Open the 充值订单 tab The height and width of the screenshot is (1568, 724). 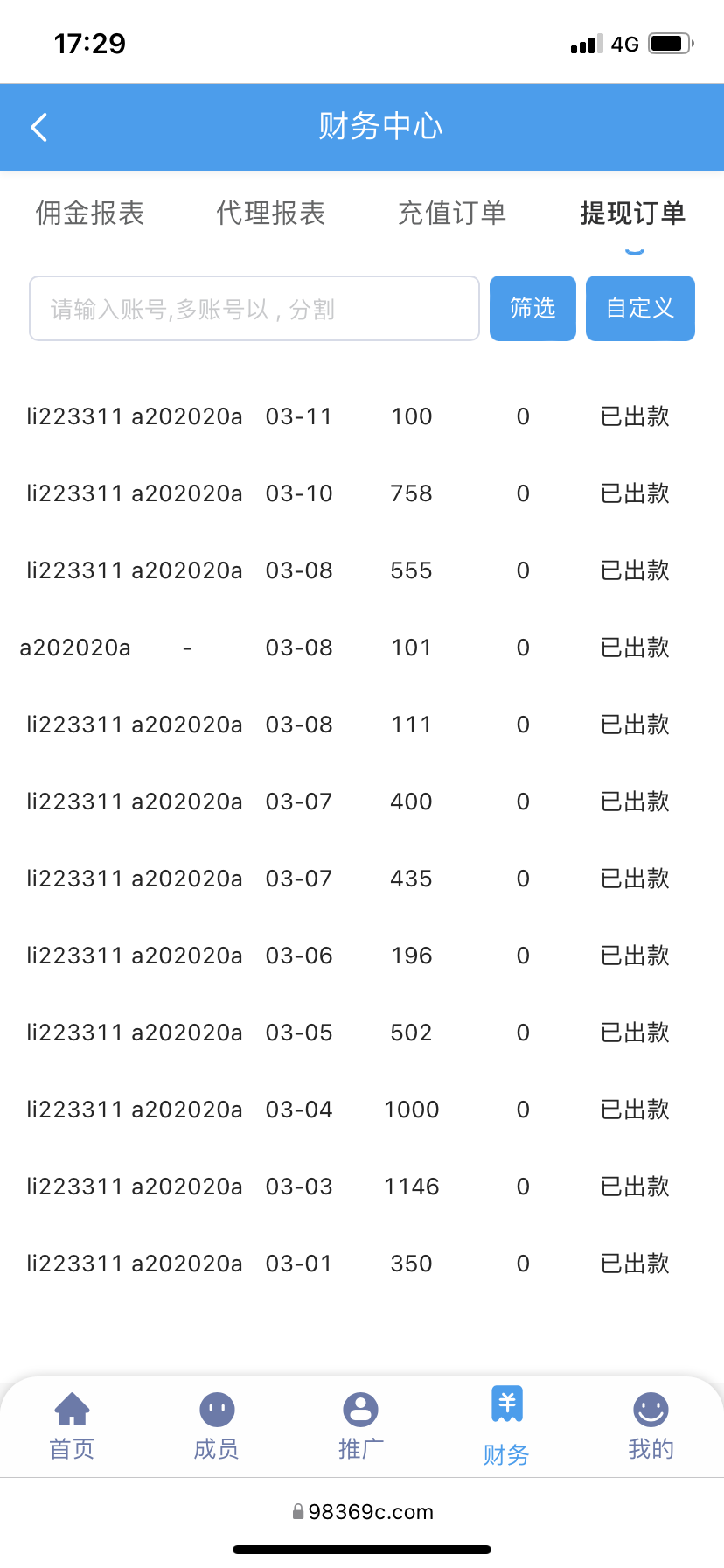click(452, 213)
